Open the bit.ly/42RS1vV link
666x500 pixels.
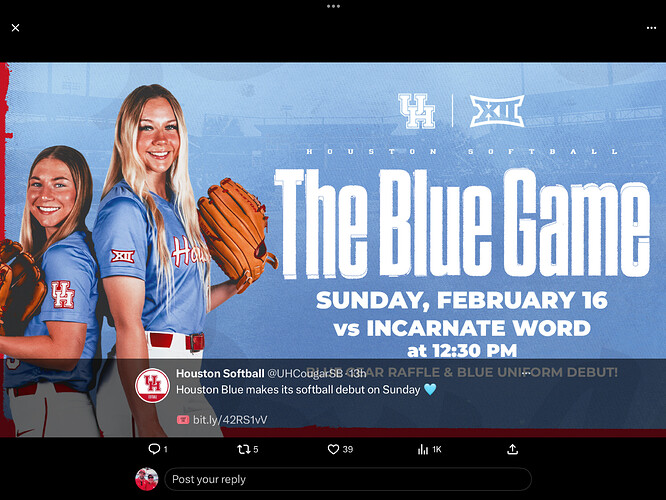(229, 419)
